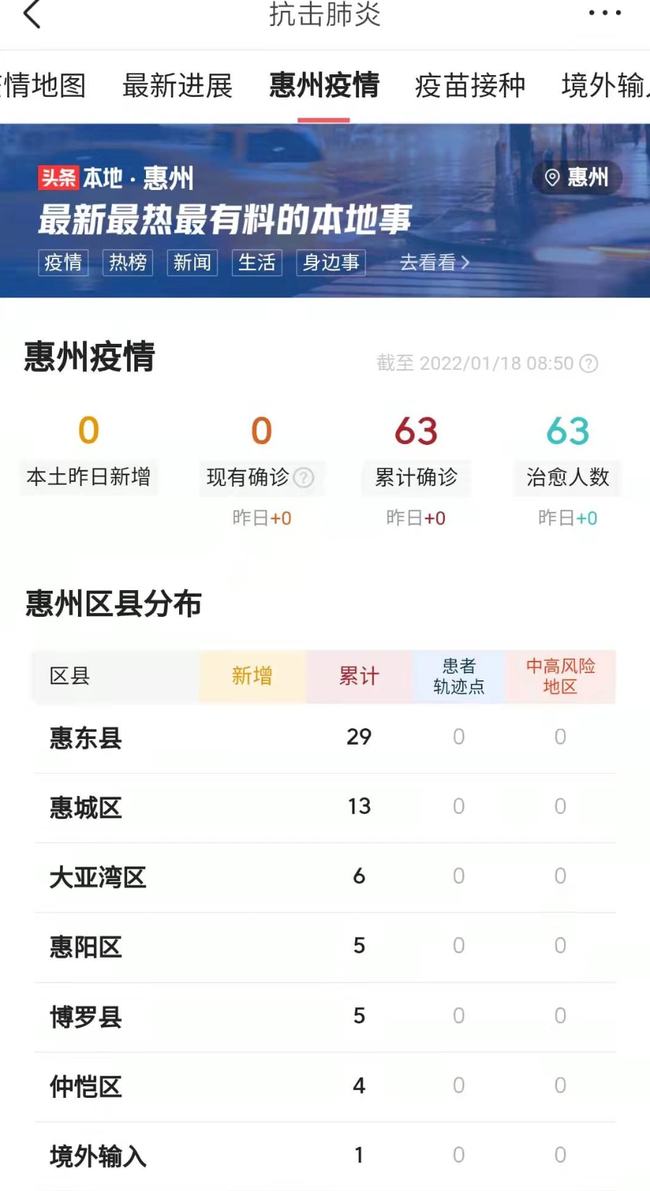Tap the 惠州 location chip on the banner
Screen dimensions: 650x1191
[577, 178]
